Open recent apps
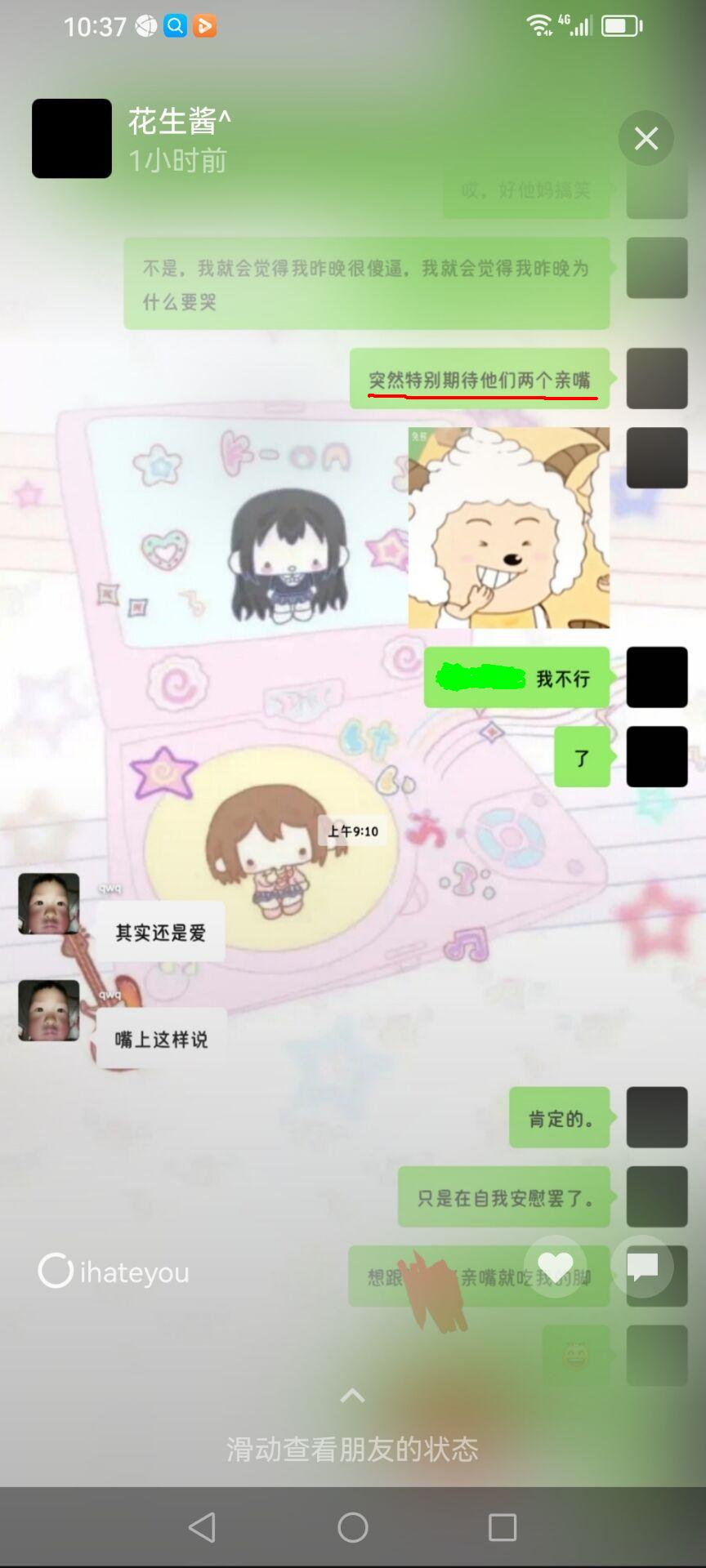The height and width of the screenshot is (1568, 706). [x=503, y=1526]
